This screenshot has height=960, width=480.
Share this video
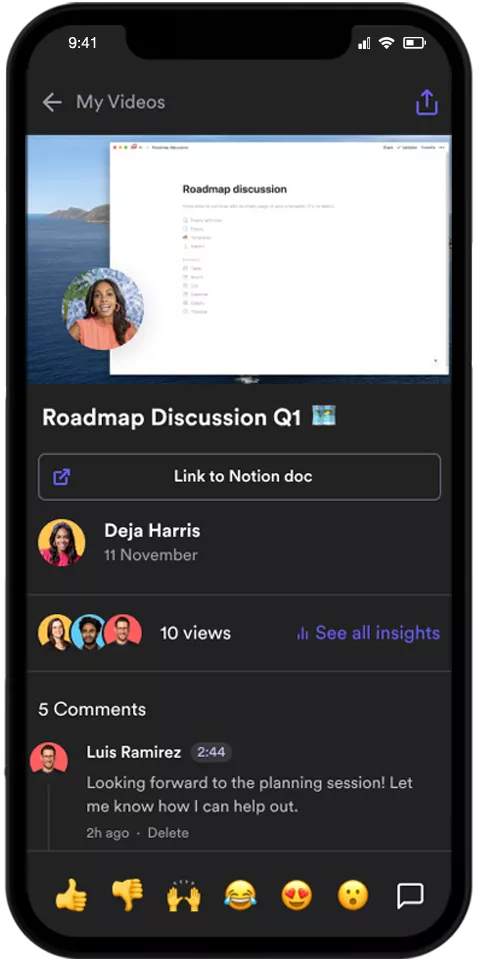pyautogui.click(x=427, y=102)
